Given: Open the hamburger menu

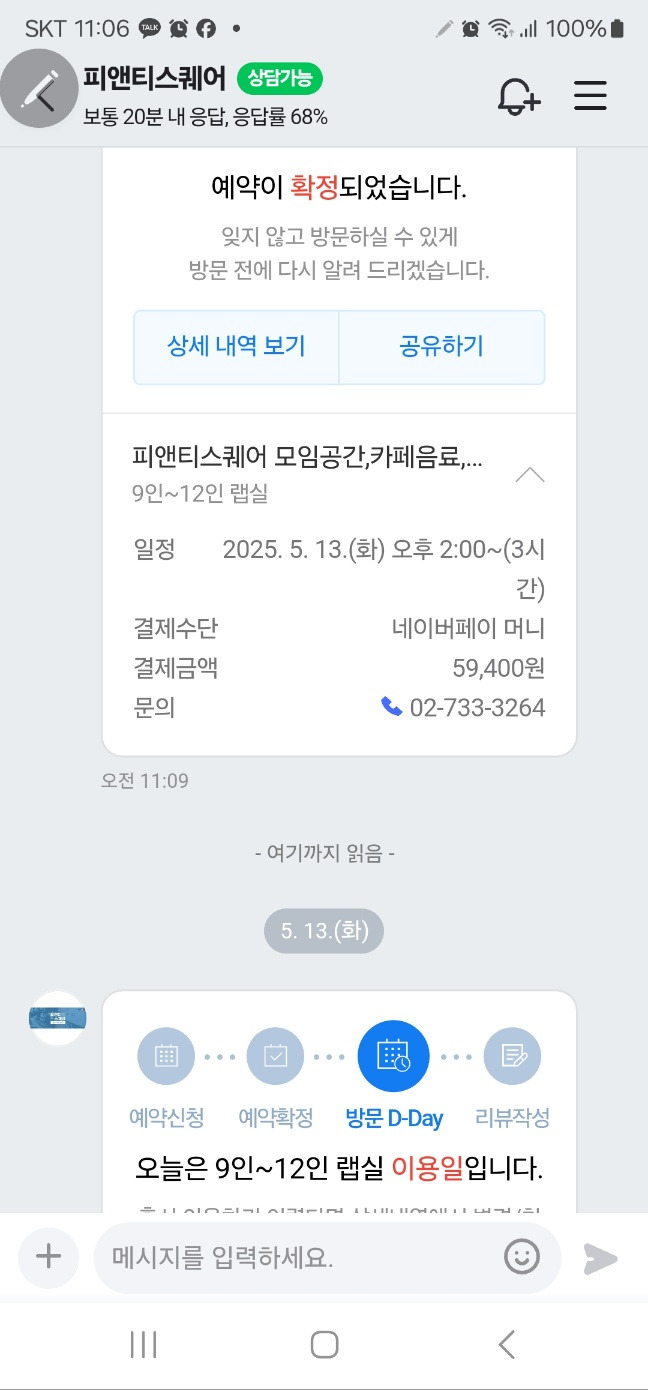Looking at the screenshot, I should click(x=591, y=95).
